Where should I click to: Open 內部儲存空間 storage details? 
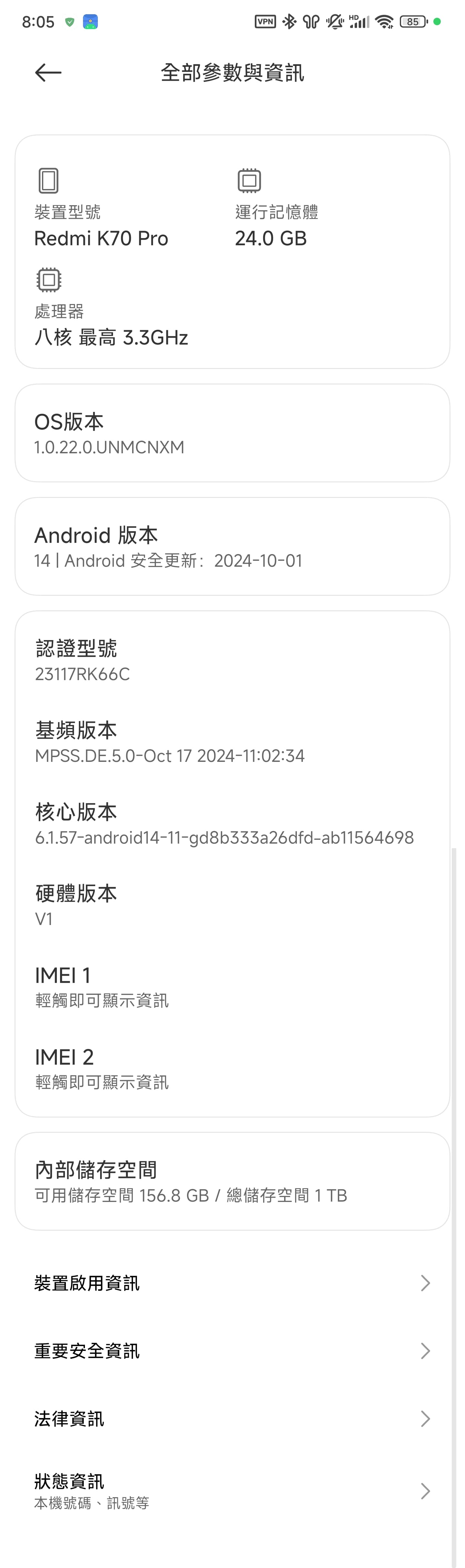(x=232, y=1181)
